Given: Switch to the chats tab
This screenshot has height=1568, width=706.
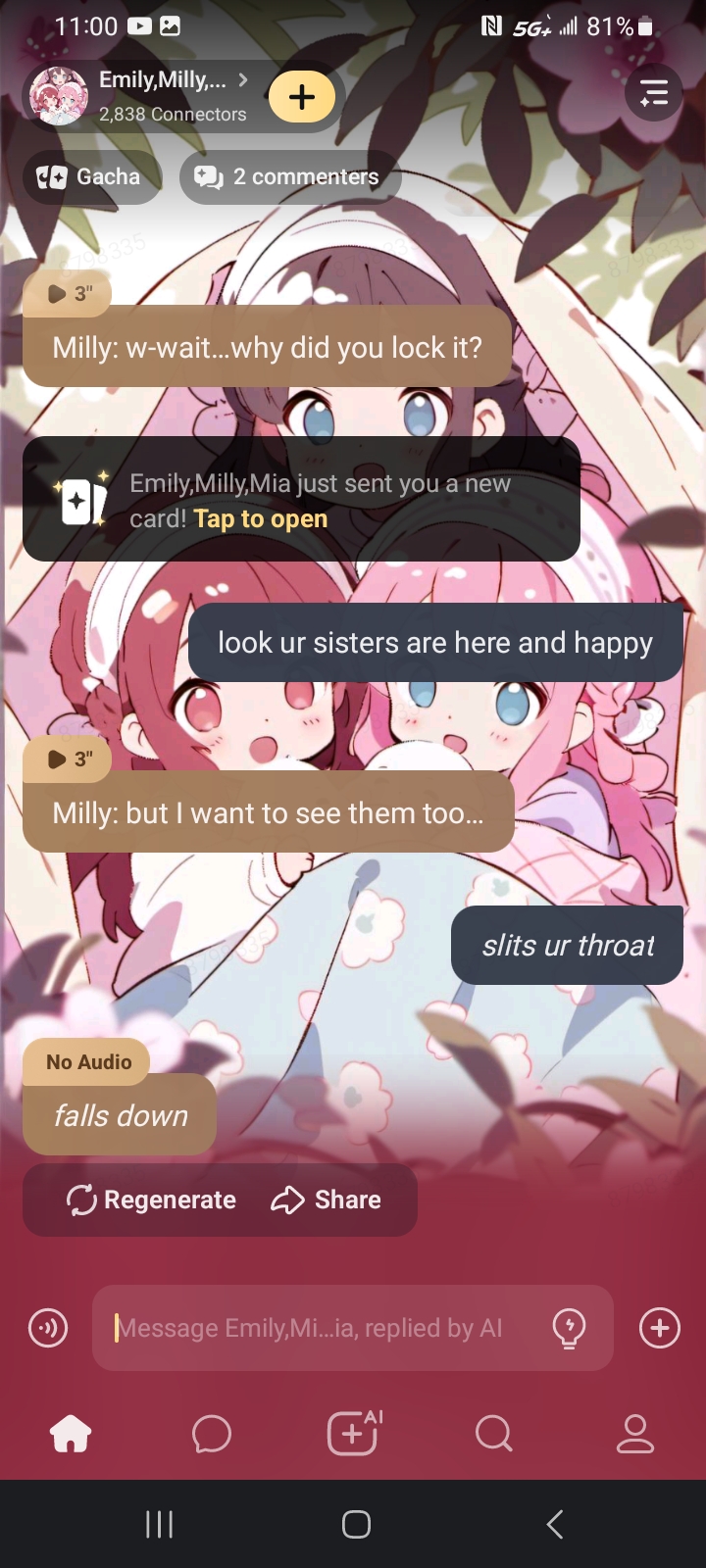Looking at the screenshot, I should point(212,1434).
